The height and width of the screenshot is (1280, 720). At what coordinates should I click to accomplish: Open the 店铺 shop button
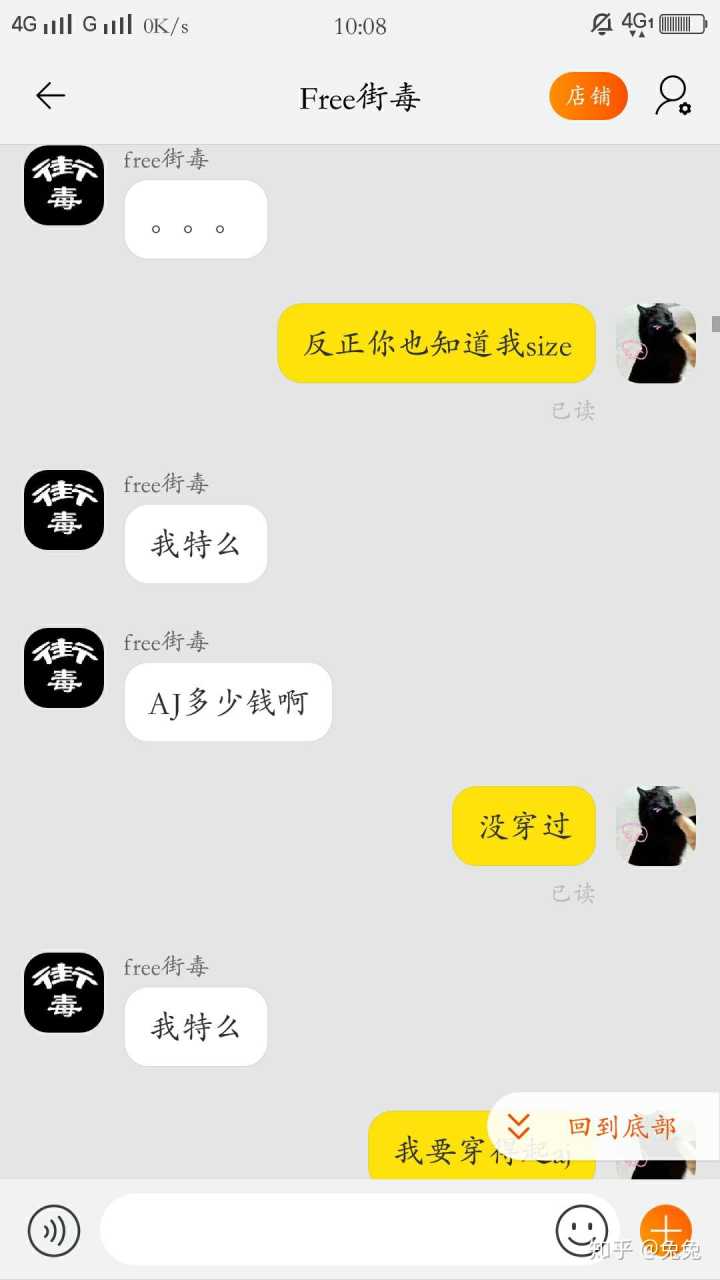[588, 96]
